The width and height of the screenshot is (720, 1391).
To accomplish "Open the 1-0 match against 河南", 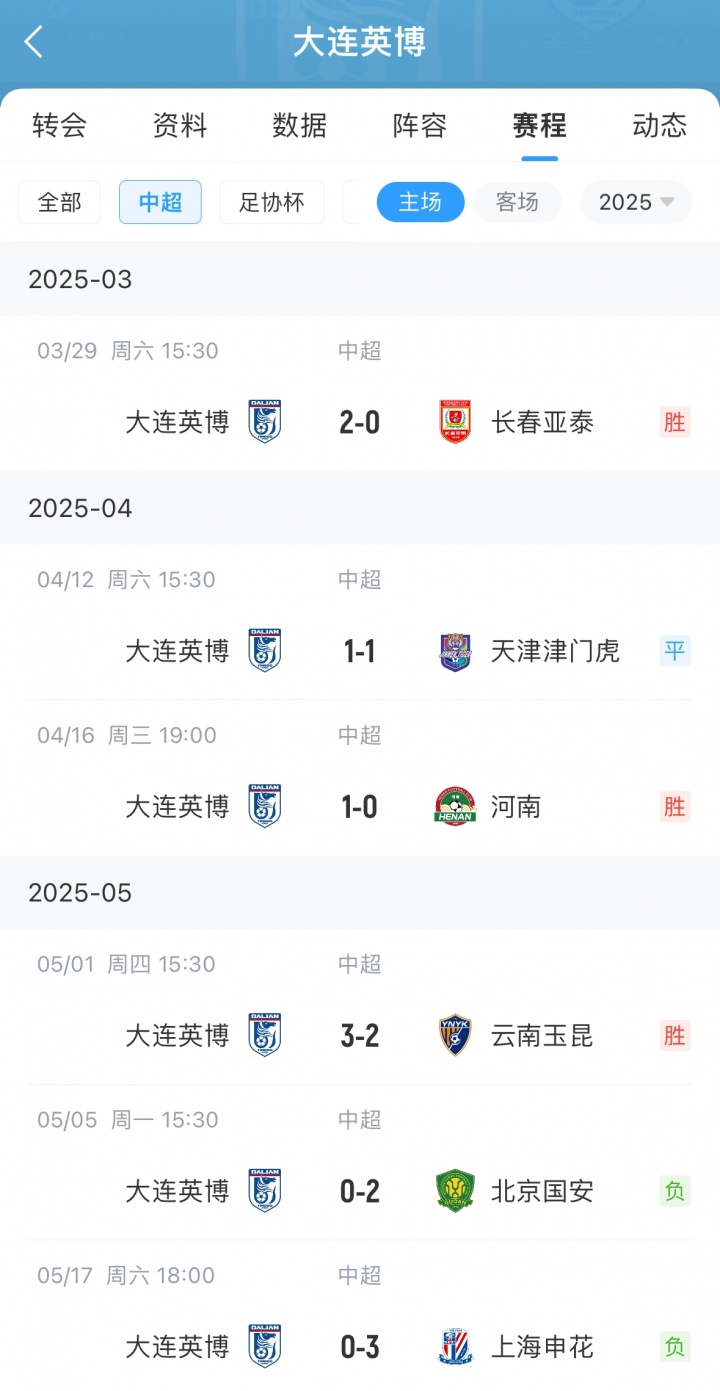I will 360,806.
